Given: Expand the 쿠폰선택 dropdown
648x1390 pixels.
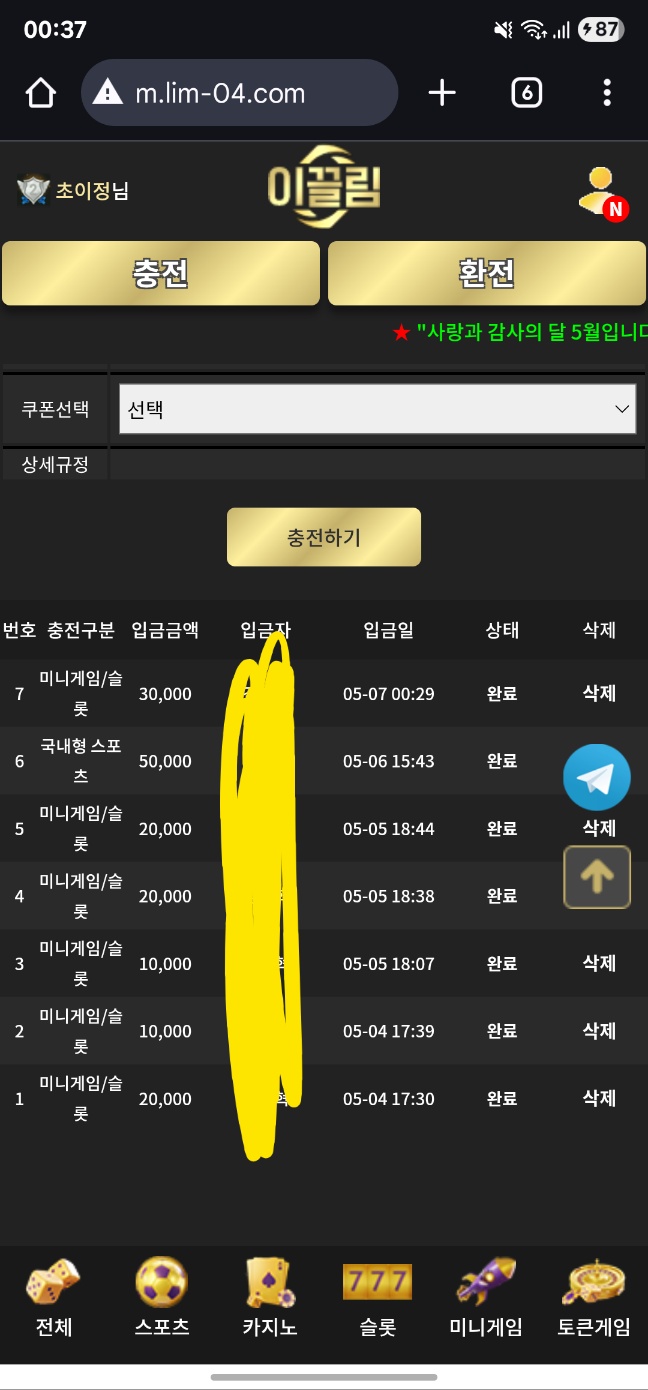Looking at the screenshot, I should tap(377, 409).
